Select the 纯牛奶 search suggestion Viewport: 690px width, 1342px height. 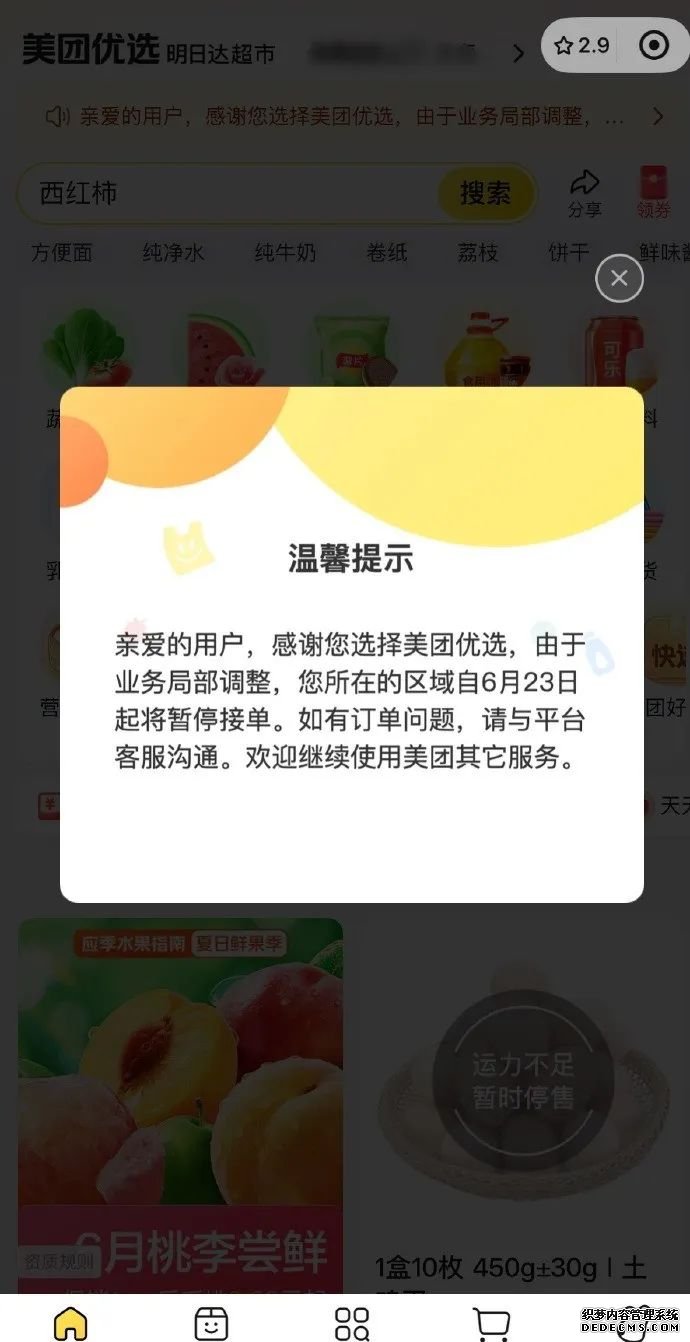point(285,252)
